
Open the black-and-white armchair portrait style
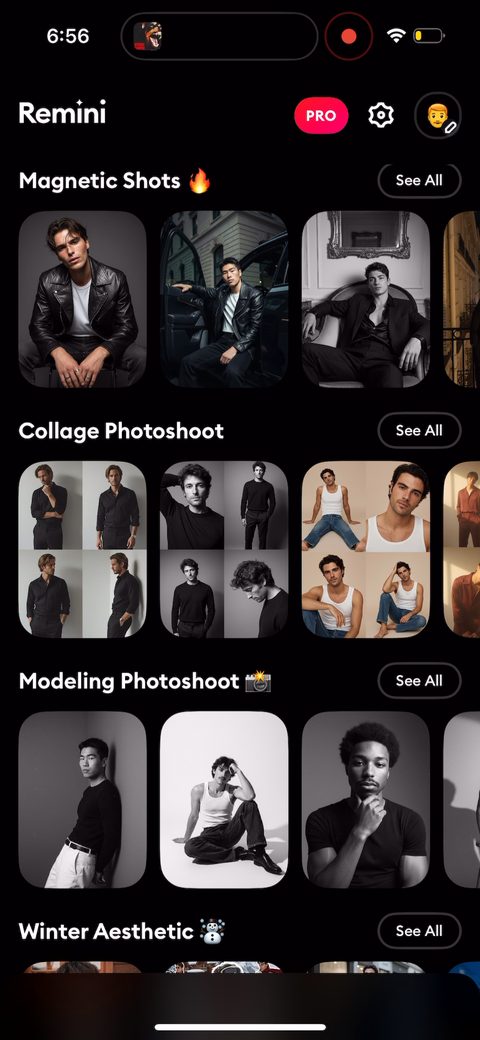click(x=366, y=299)
